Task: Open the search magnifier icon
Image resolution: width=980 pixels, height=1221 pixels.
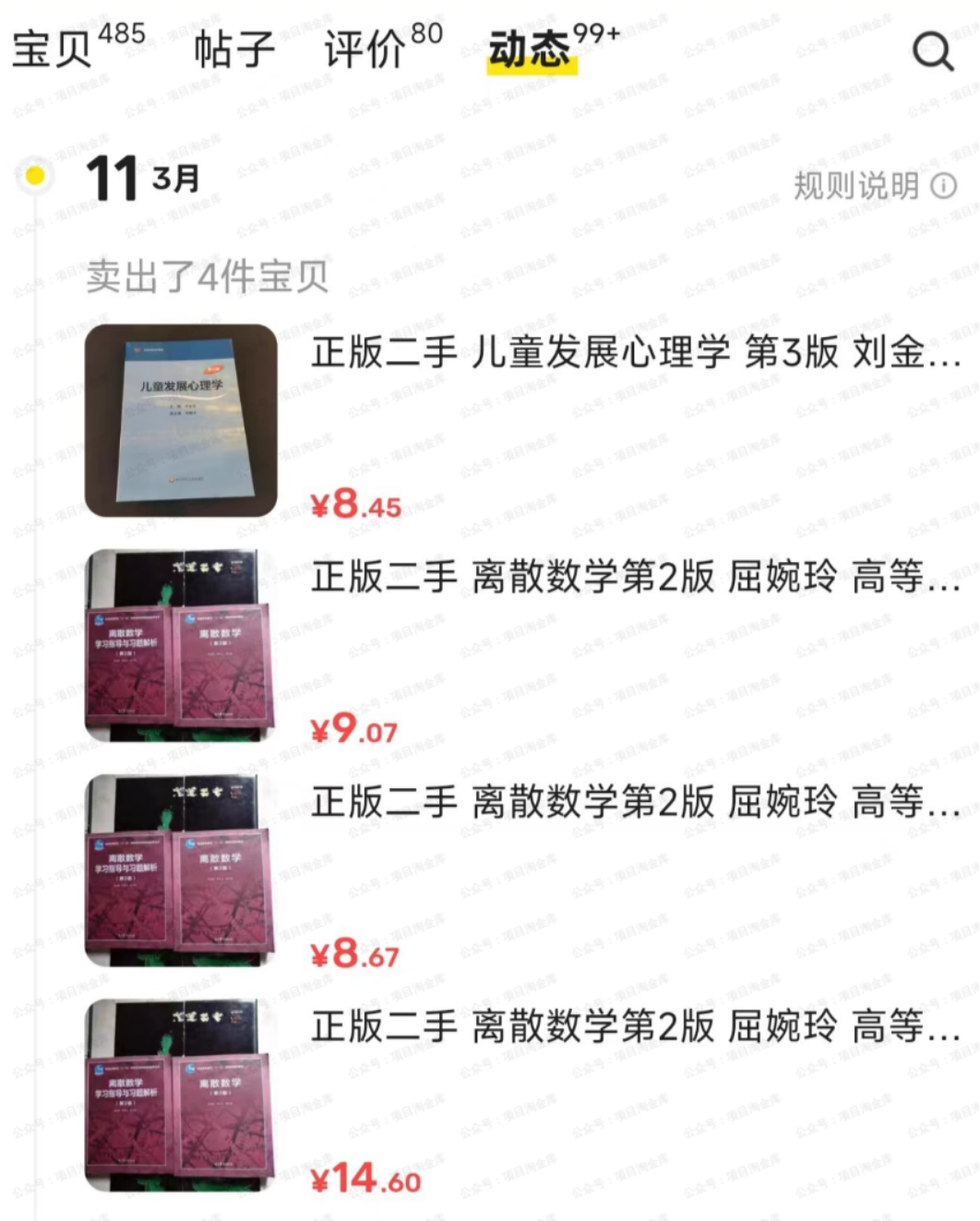Action: [932, 50]
